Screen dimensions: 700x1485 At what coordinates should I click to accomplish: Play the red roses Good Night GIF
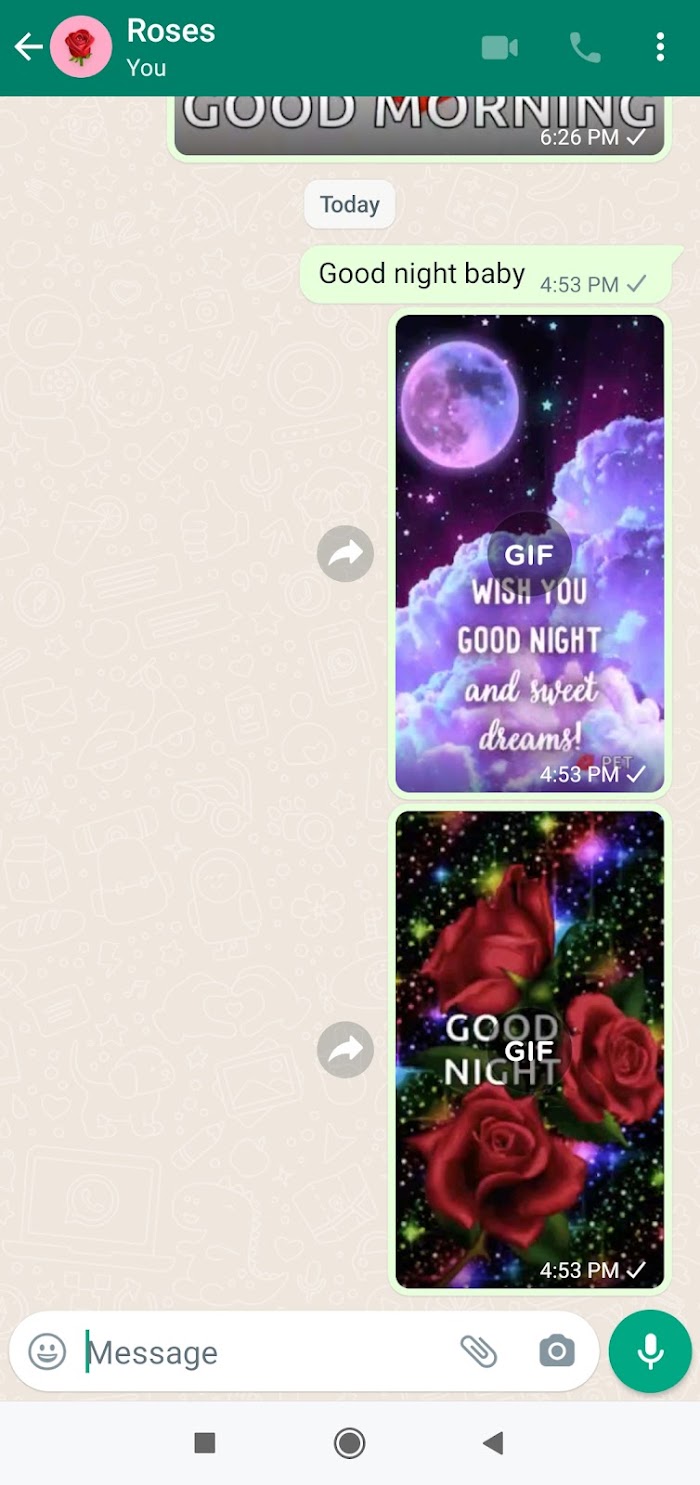pos(529,1050)
